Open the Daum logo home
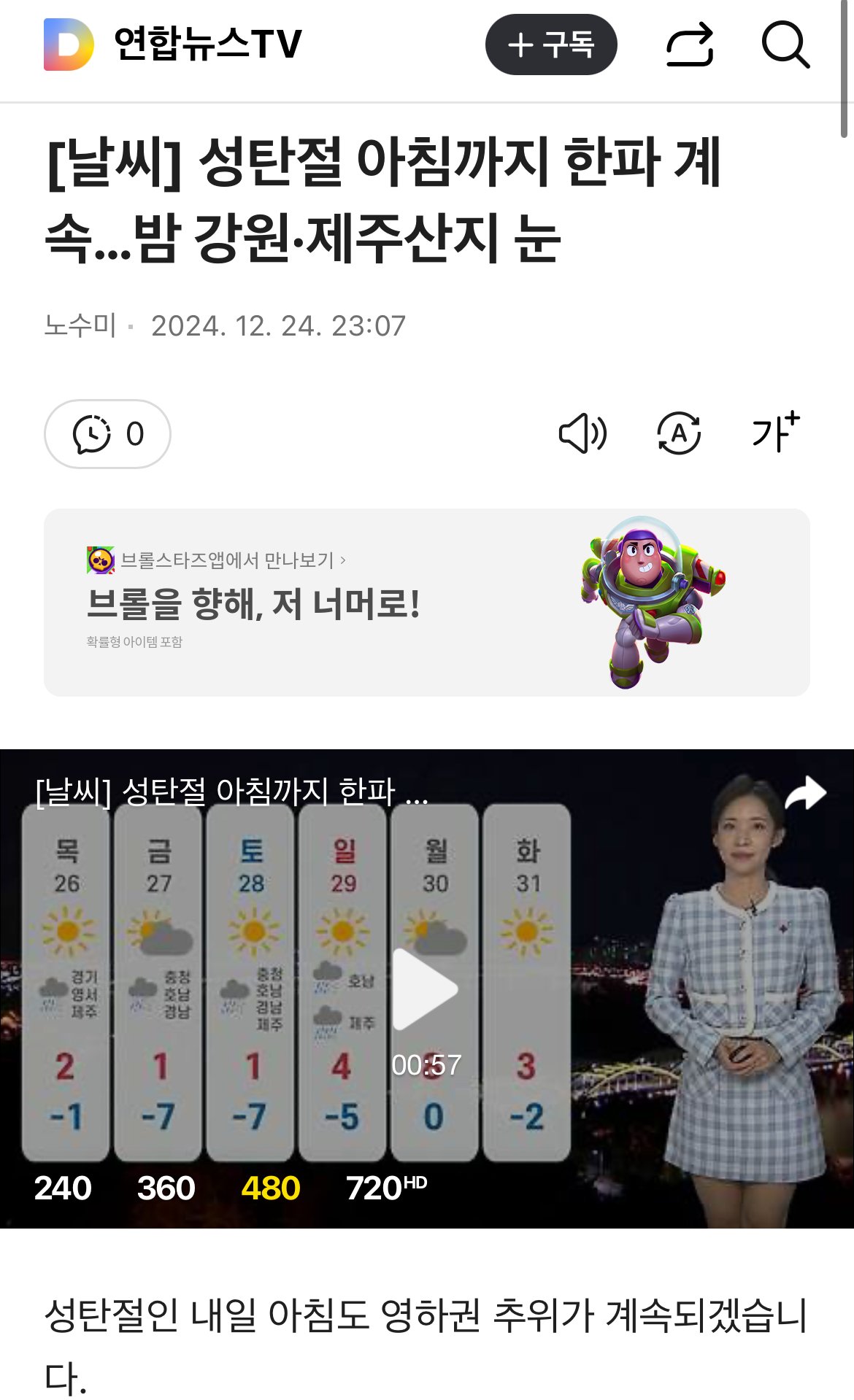This screenshot has height=1400, width=854. pyautogui.click(x=69, y=45)
